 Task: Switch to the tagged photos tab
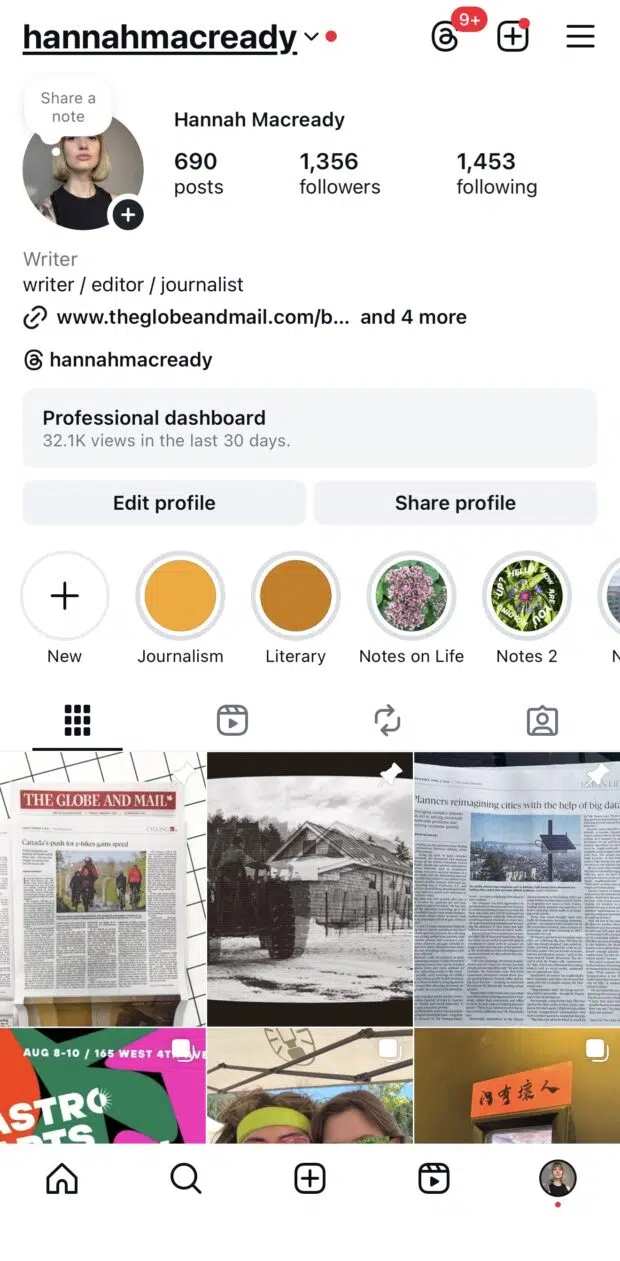(x=542, y=720)
